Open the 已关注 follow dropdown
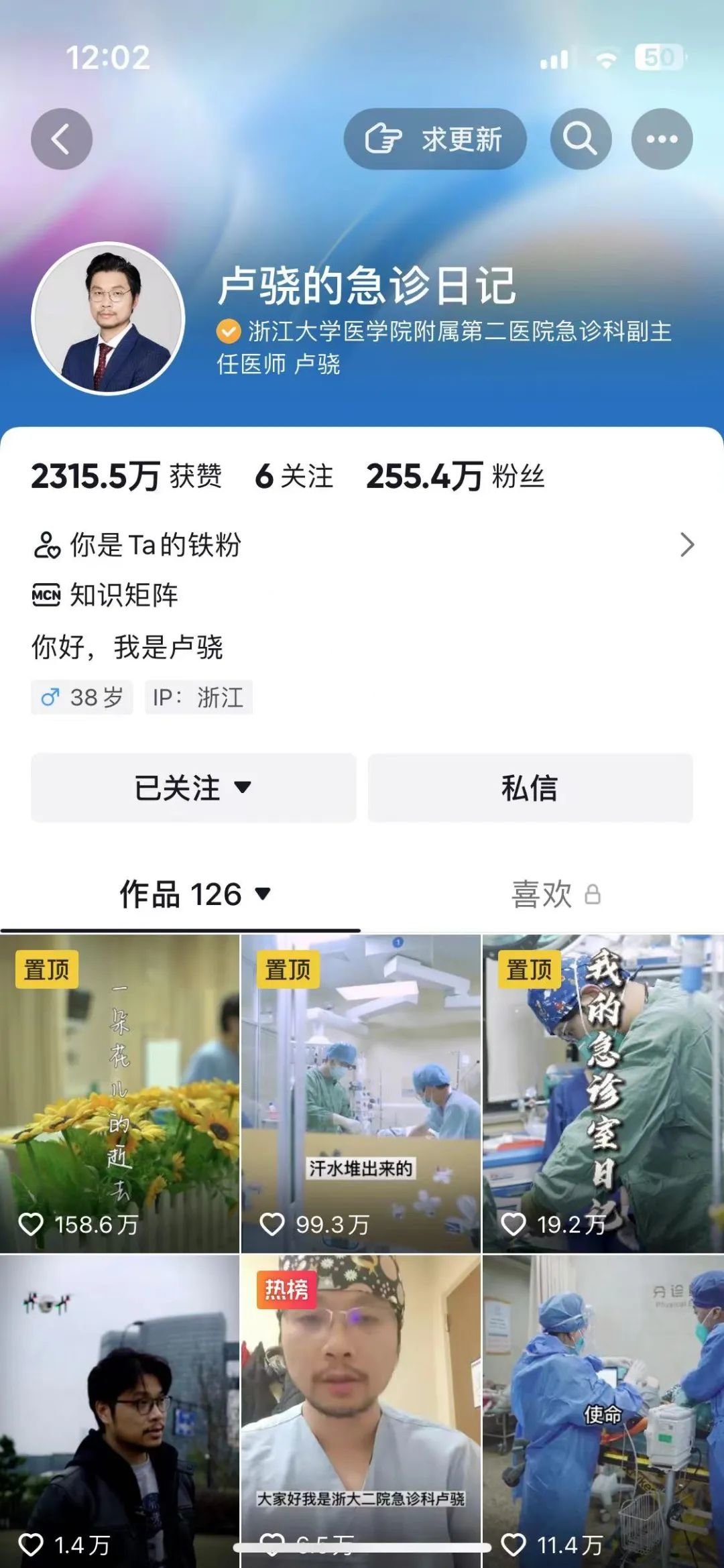Image resolution: width=724 pixels, height=1568 pixels. [193, 788]
